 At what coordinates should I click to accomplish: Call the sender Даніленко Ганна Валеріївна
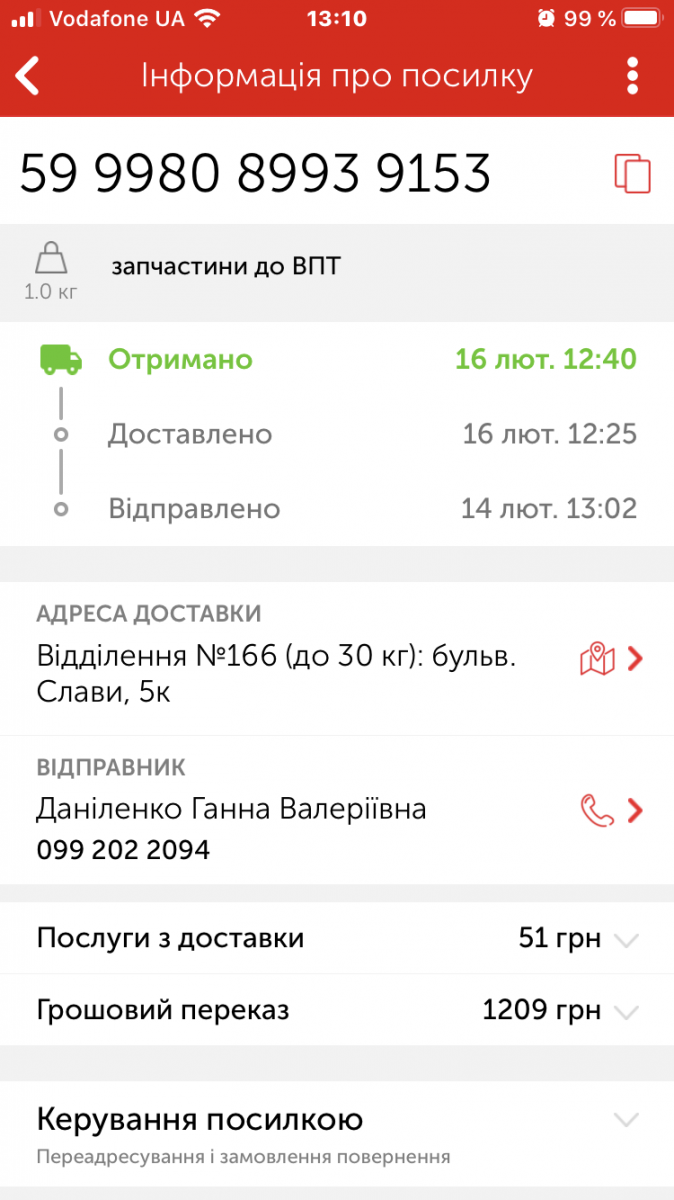pyautogui.click(x=597, y=810)
